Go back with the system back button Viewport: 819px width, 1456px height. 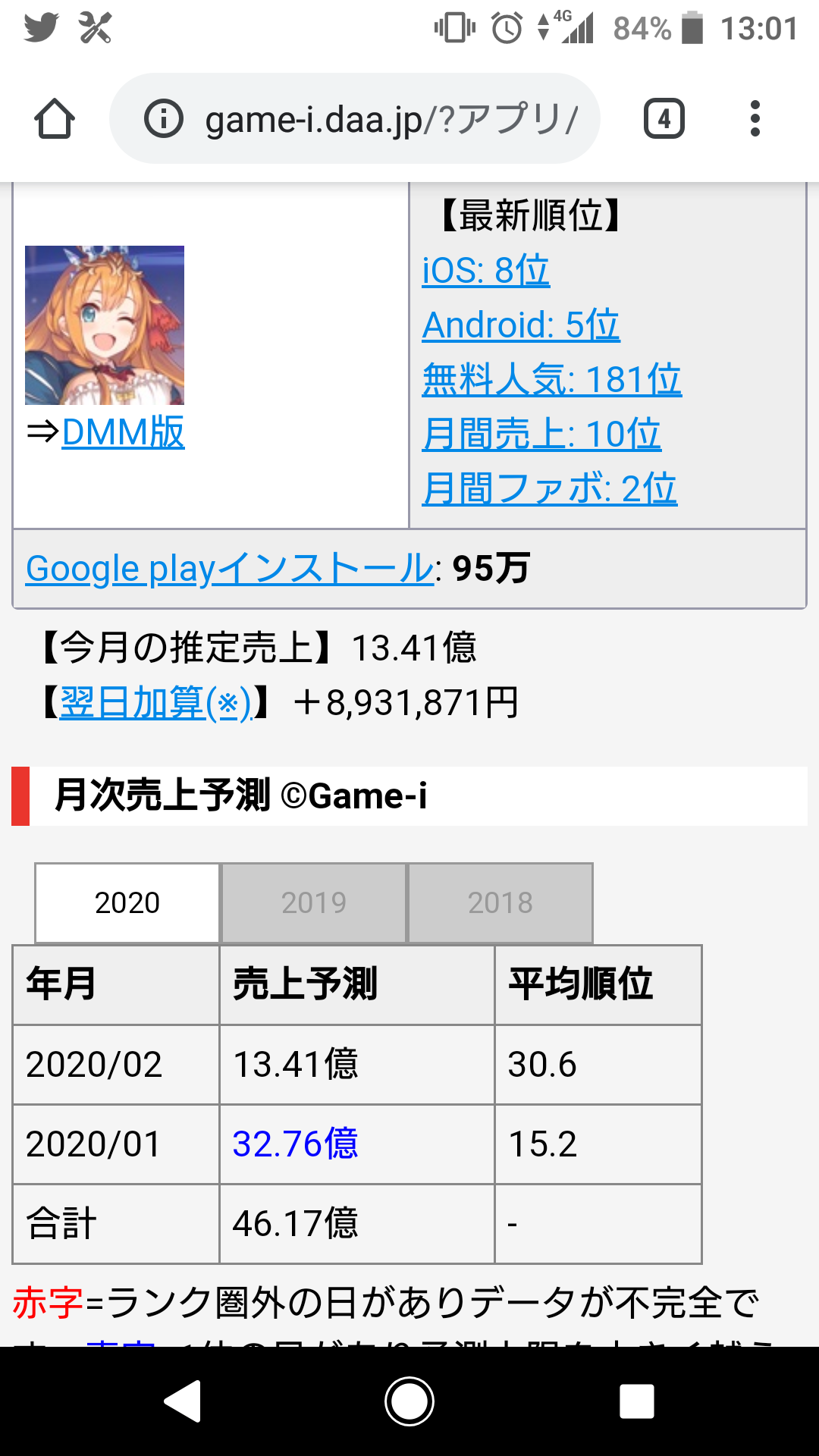(182, 1401)
